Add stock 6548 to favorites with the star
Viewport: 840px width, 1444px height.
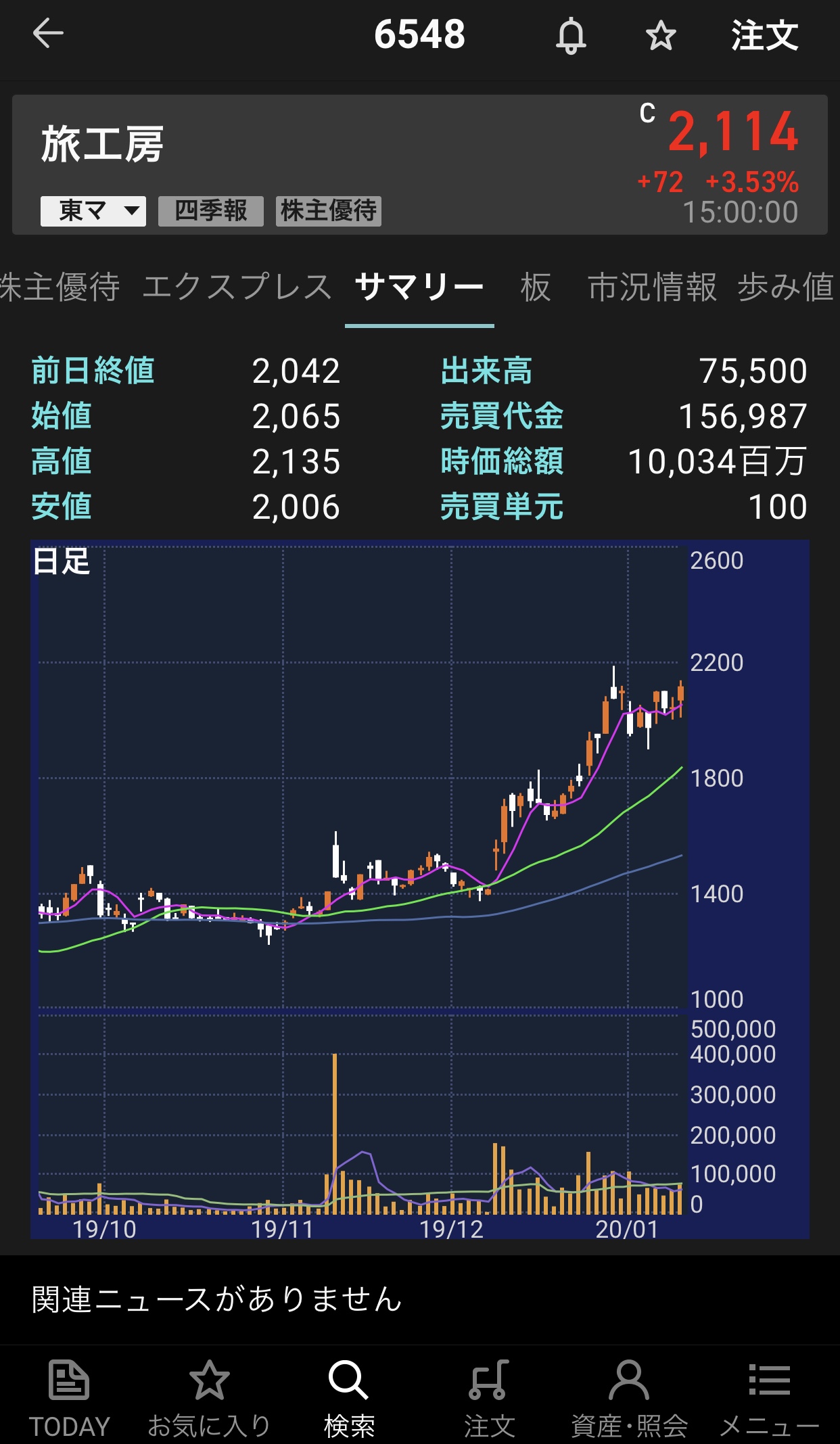tap(661, 35)
